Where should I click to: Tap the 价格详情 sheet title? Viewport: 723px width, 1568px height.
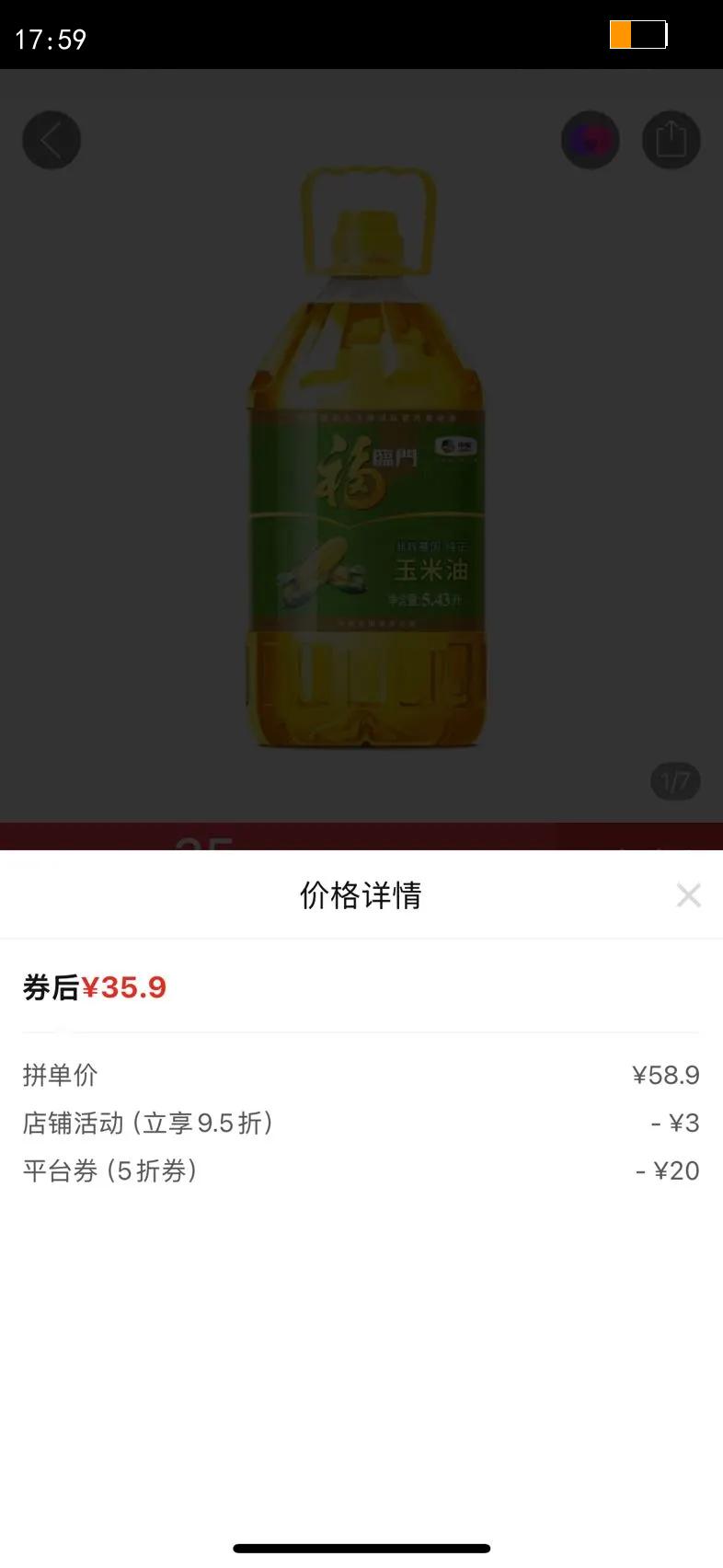coord(361,894)
